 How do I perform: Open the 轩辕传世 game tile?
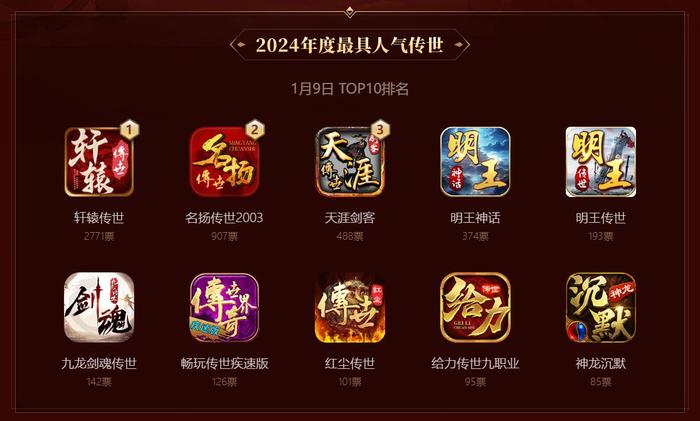point(99,162)
